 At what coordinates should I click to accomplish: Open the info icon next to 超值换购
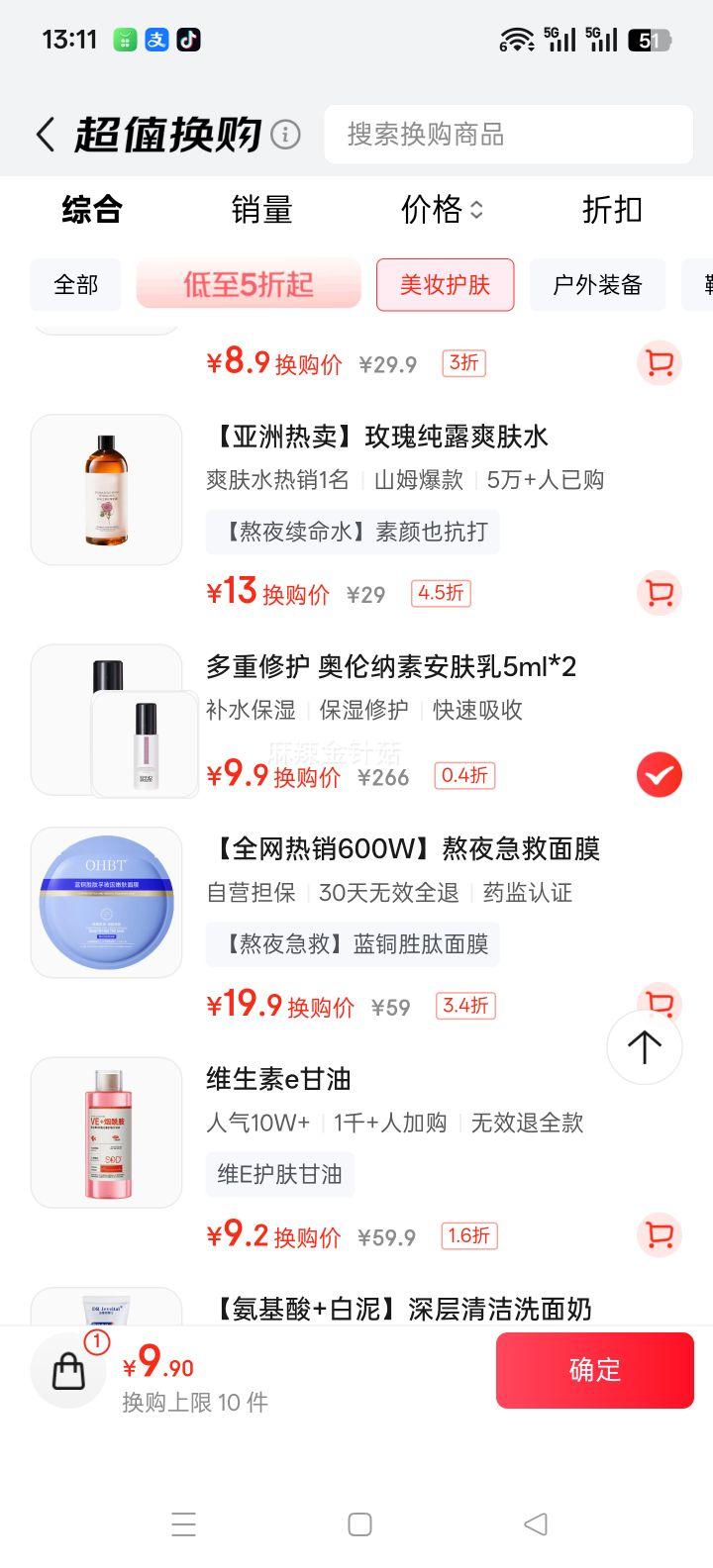[x=284, y=134]
